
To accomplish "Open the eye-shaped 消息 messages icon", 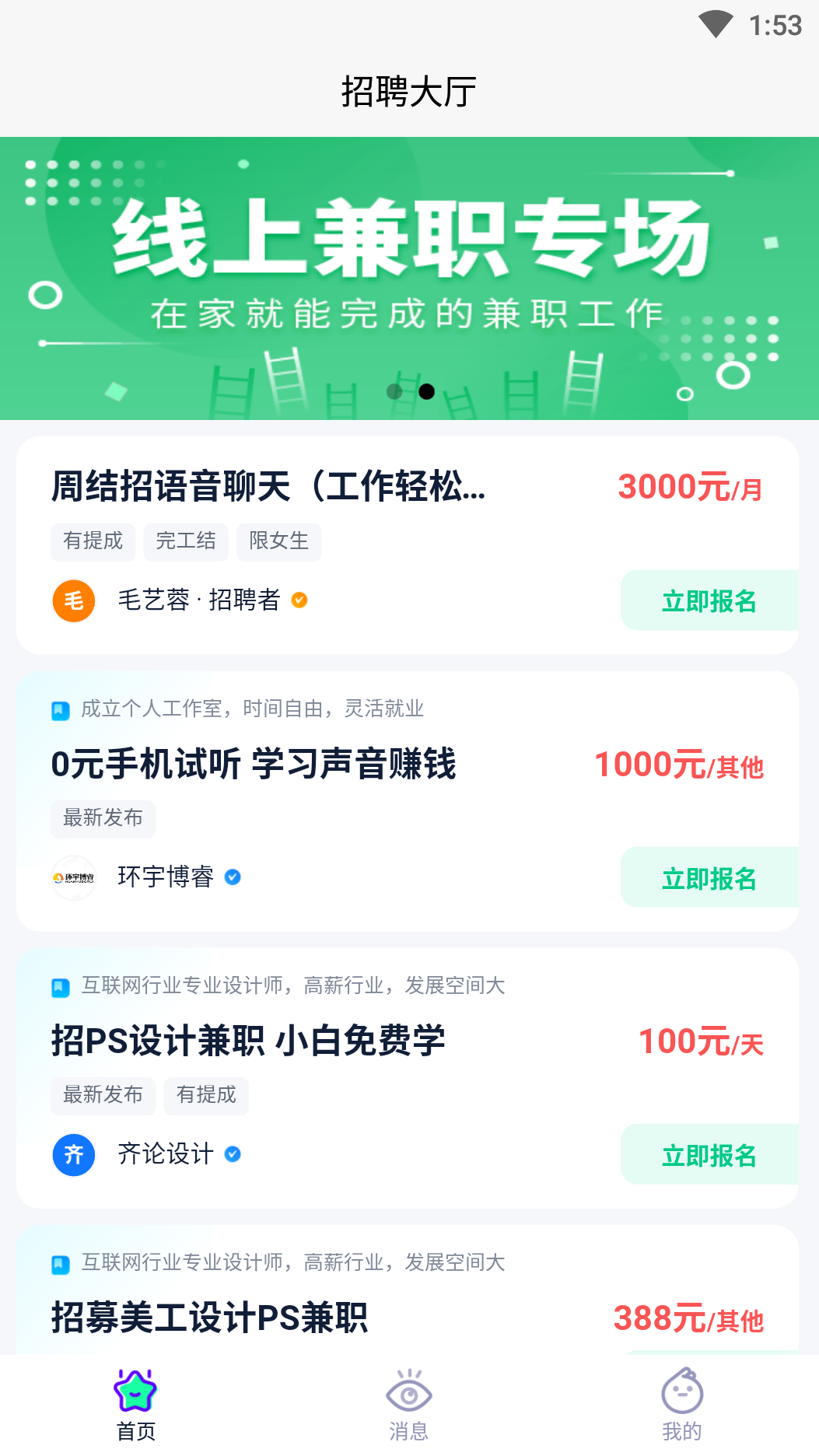I will pos(408,1396).
